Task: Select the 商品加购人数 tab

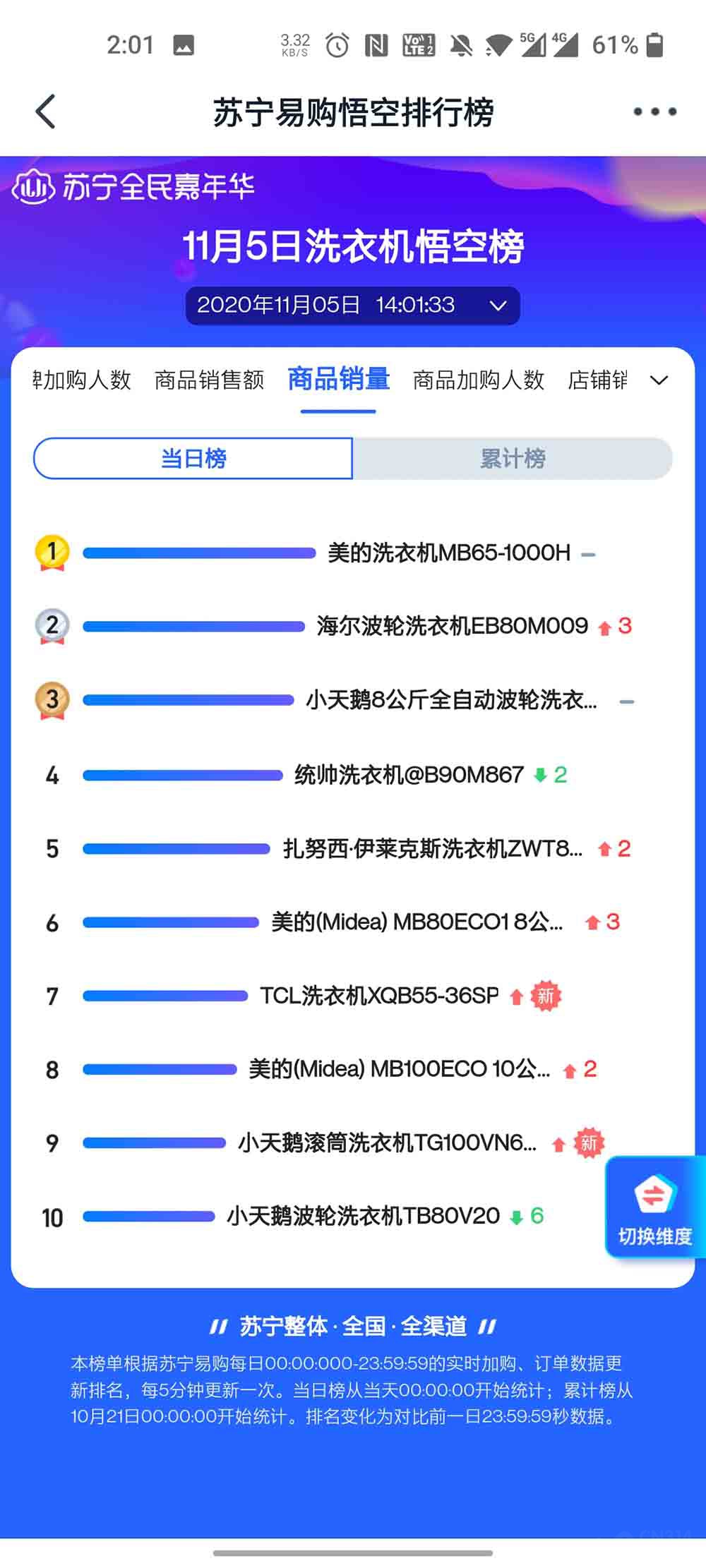Action: click(x=477, y=380)
